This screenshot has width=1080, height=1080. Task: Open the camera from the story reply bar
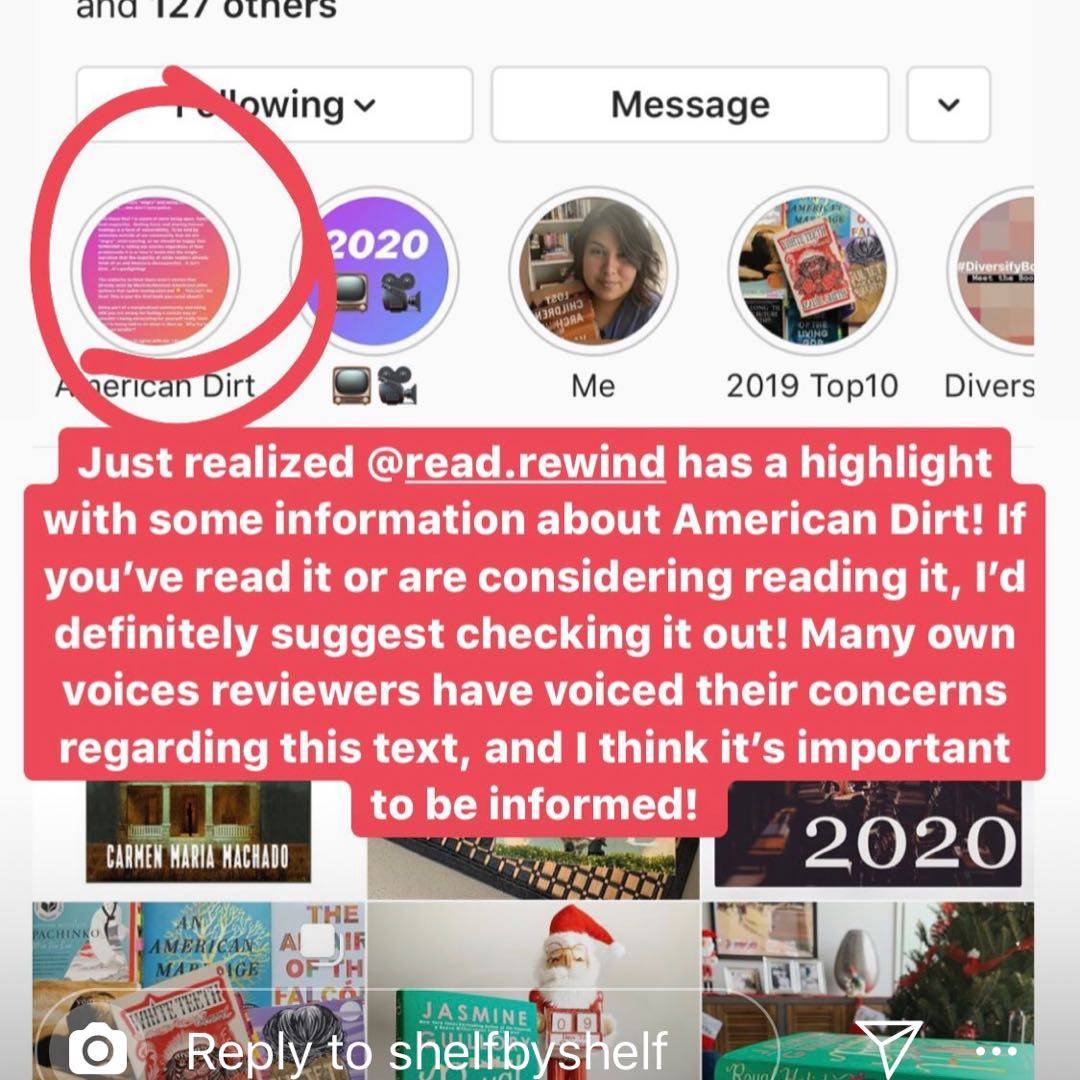pos(97,1049)
